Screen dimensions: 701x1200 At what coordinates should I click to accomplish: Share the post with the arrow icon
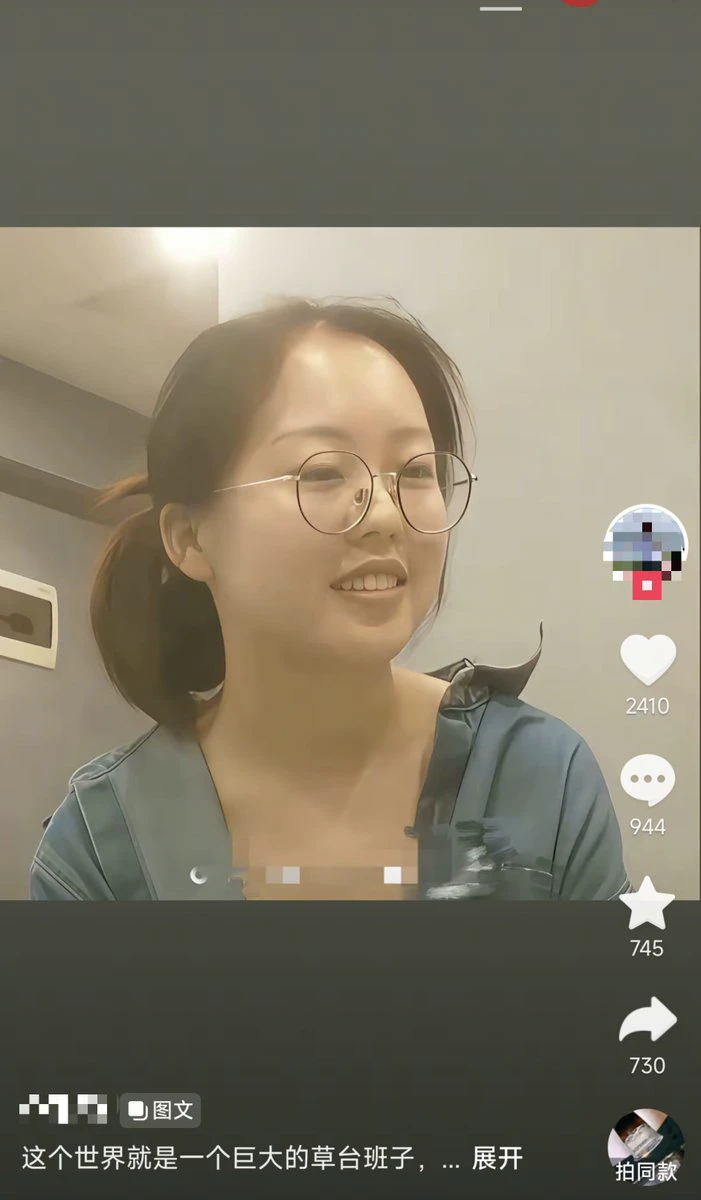[x=648, y=1021]
